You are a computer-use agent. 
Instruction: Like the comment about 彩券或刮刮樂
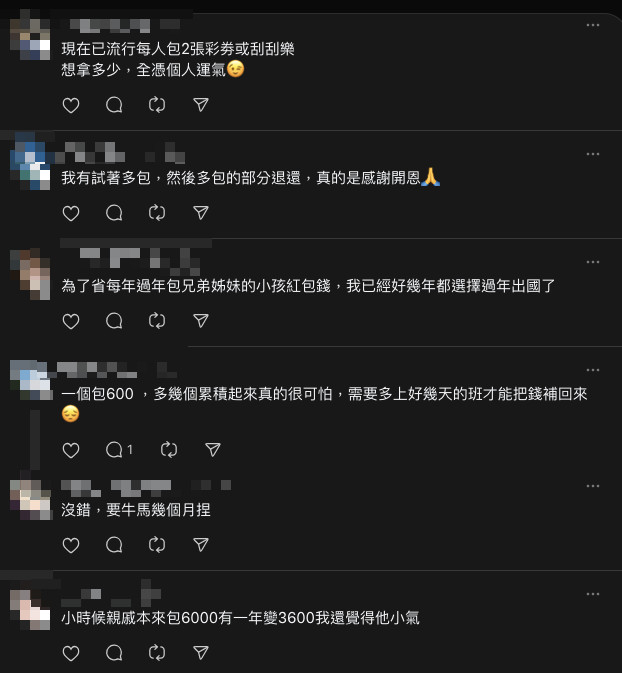click(x=71, y=105)
